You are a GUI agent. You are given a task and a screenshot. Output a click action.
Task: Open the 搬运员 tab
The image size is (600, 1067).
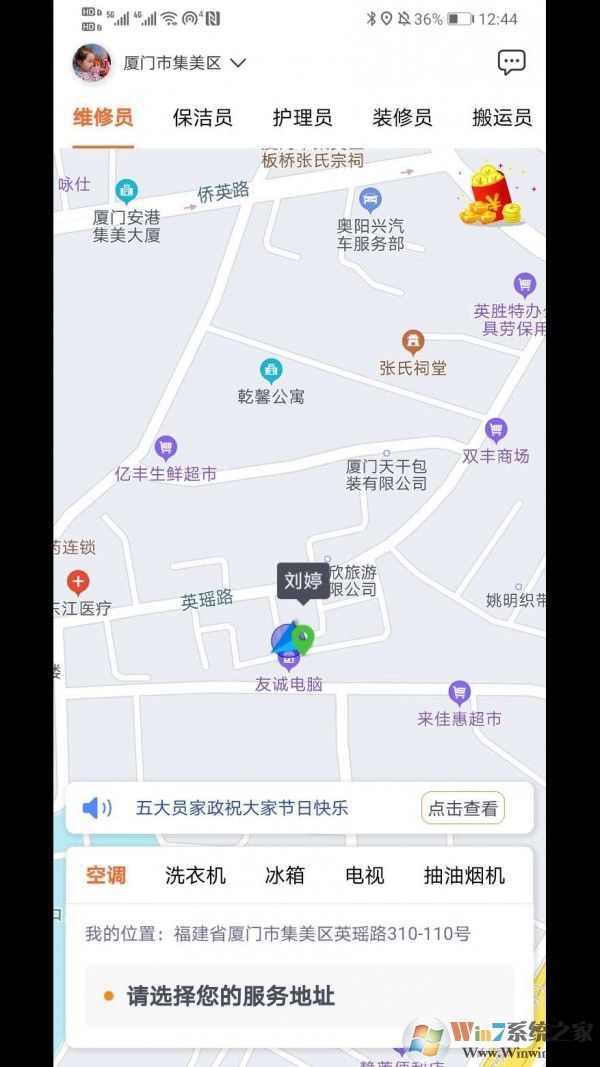coord(502,118)
